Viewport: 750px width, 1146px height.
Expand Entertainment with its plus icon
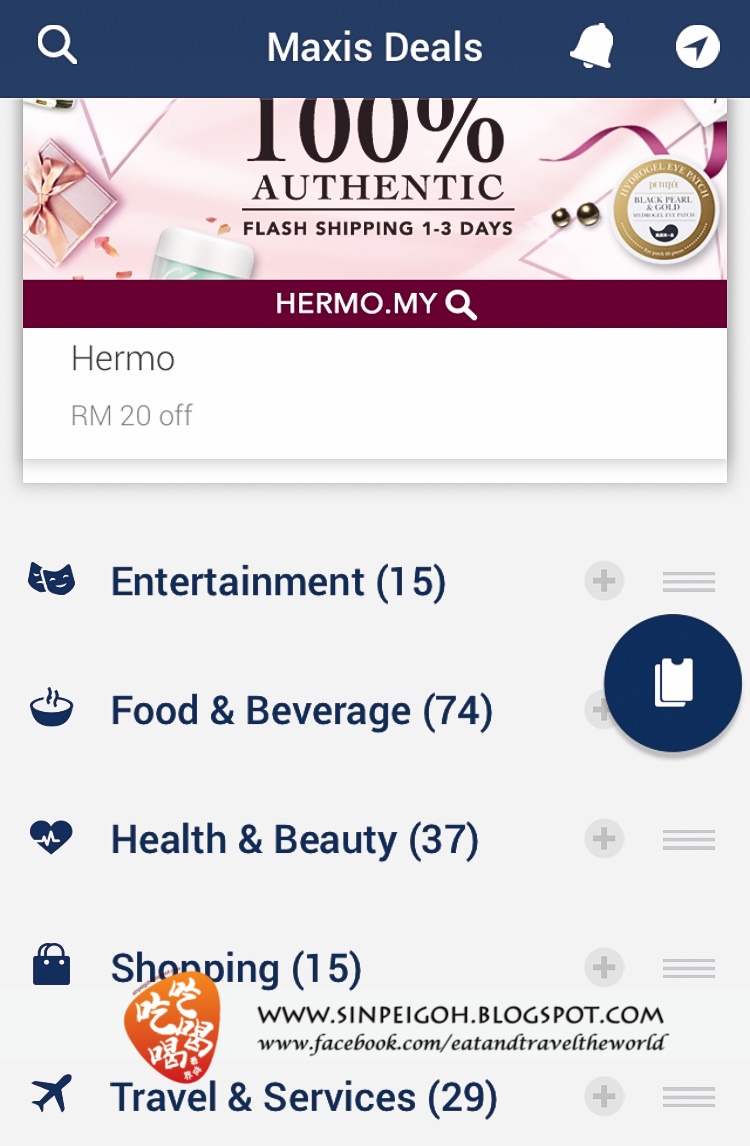(604, 581)
